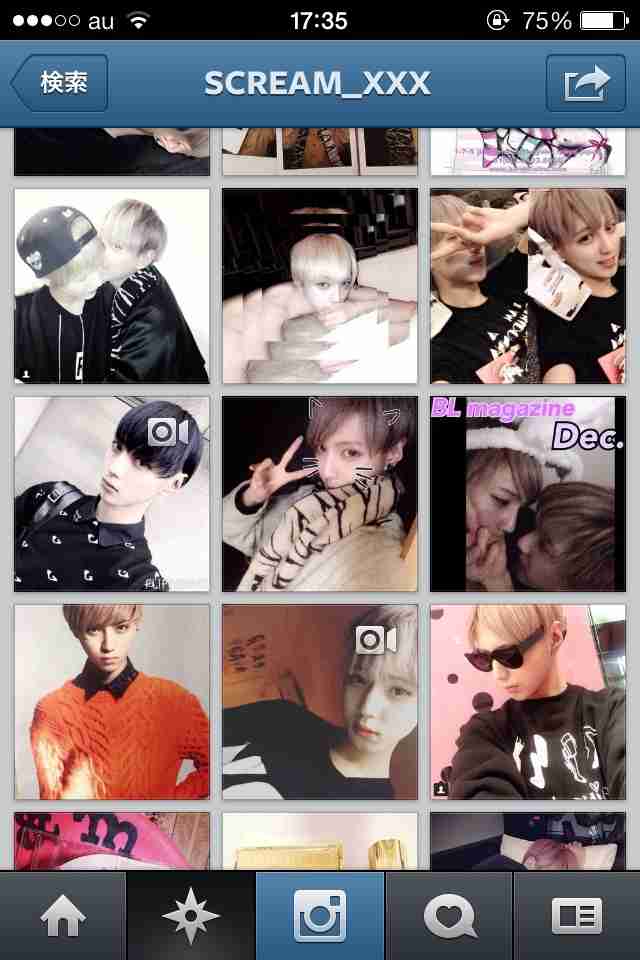Go back to 検索 screen
Screen dimensions: 640x960
pos(60,83)
